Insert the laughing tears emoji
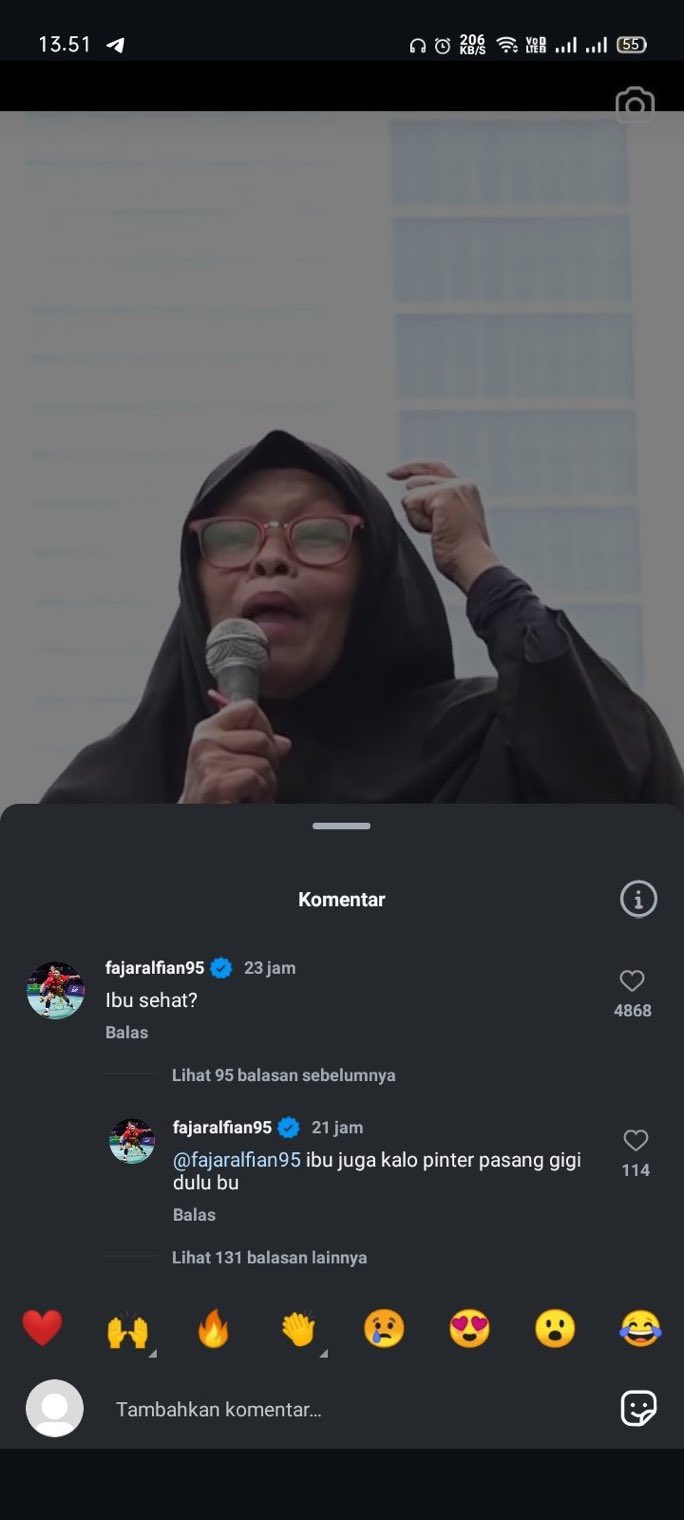 point(640,1329)
